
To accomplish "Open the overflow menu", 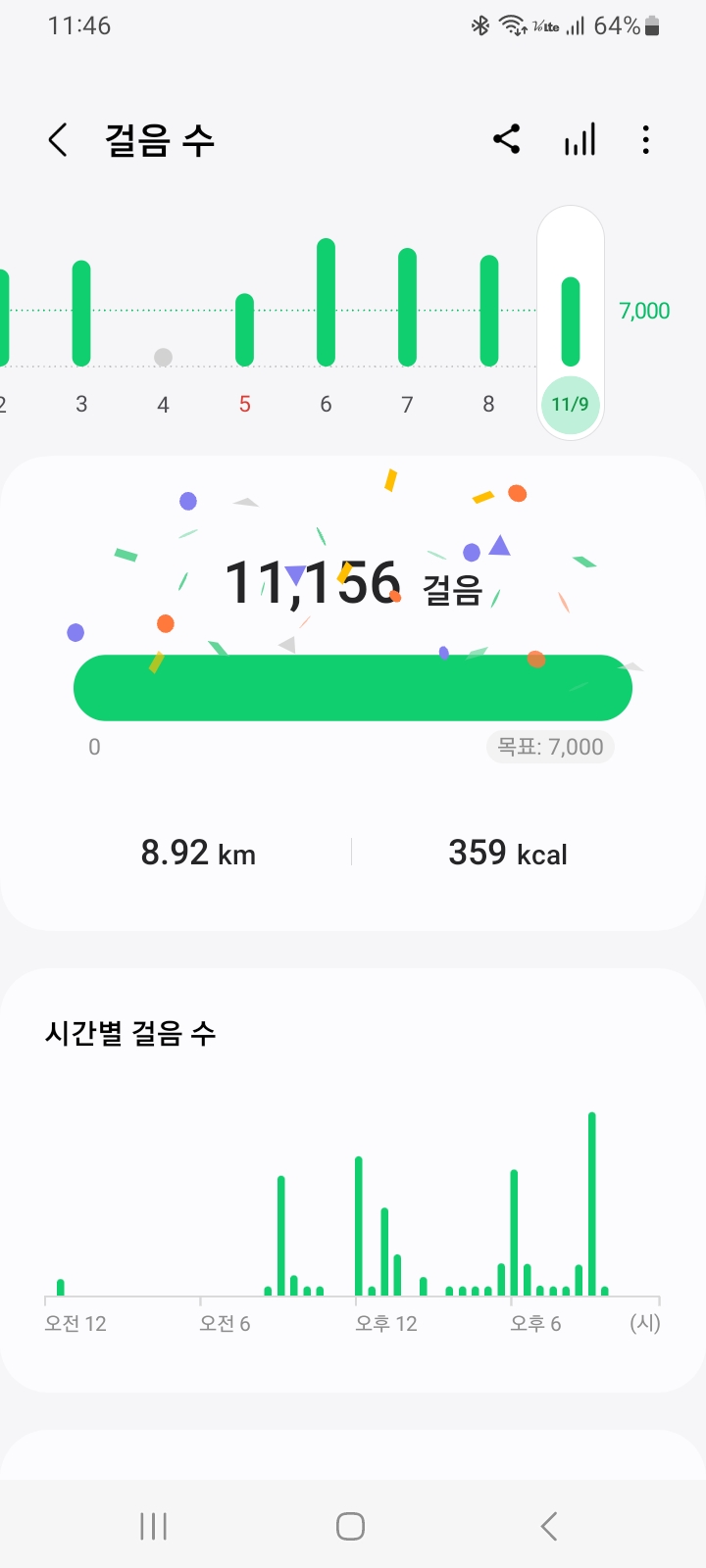I will click(645, 140).
